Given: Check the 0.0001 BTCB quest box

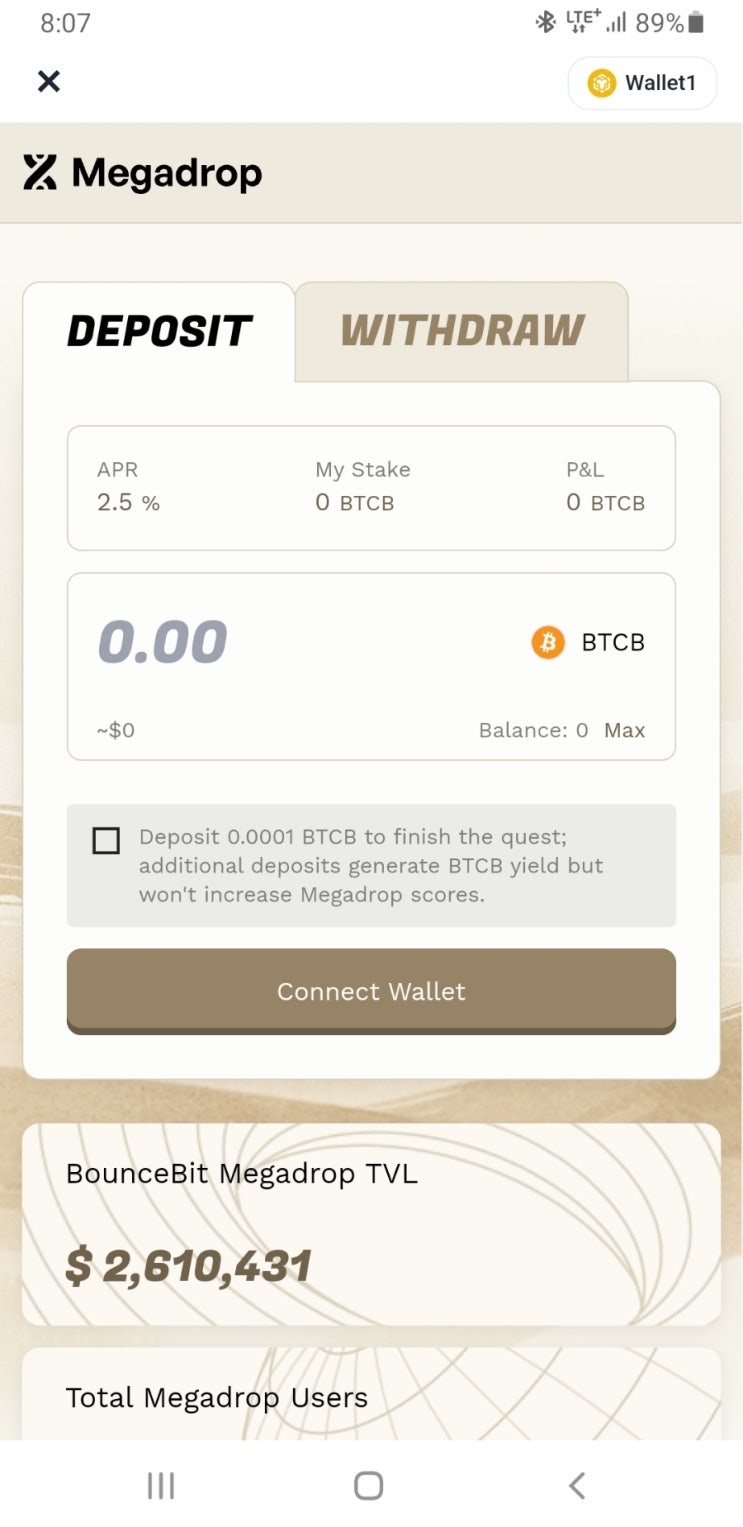Looking at the screenshot, I should pos(106,840).
